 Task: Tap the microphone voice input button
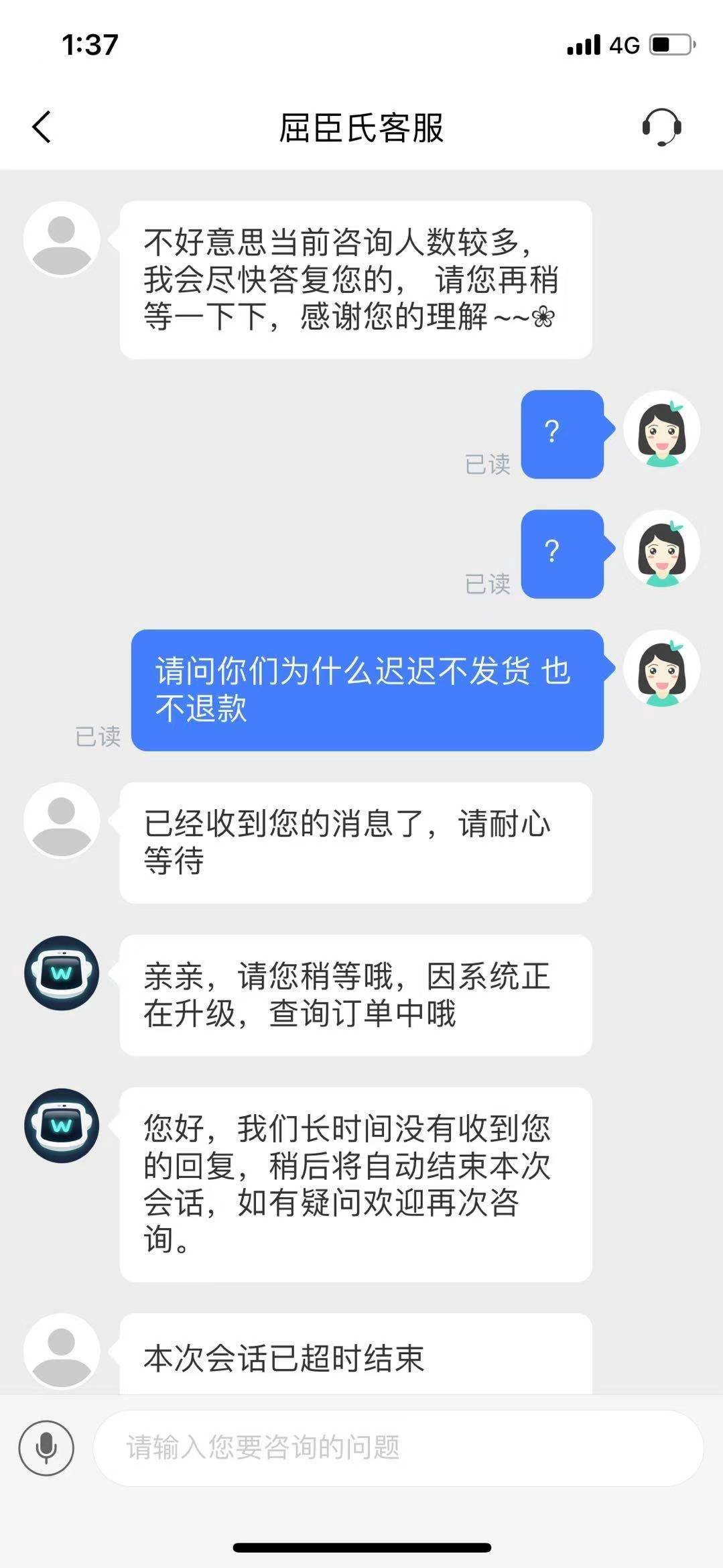[46, 1447]
